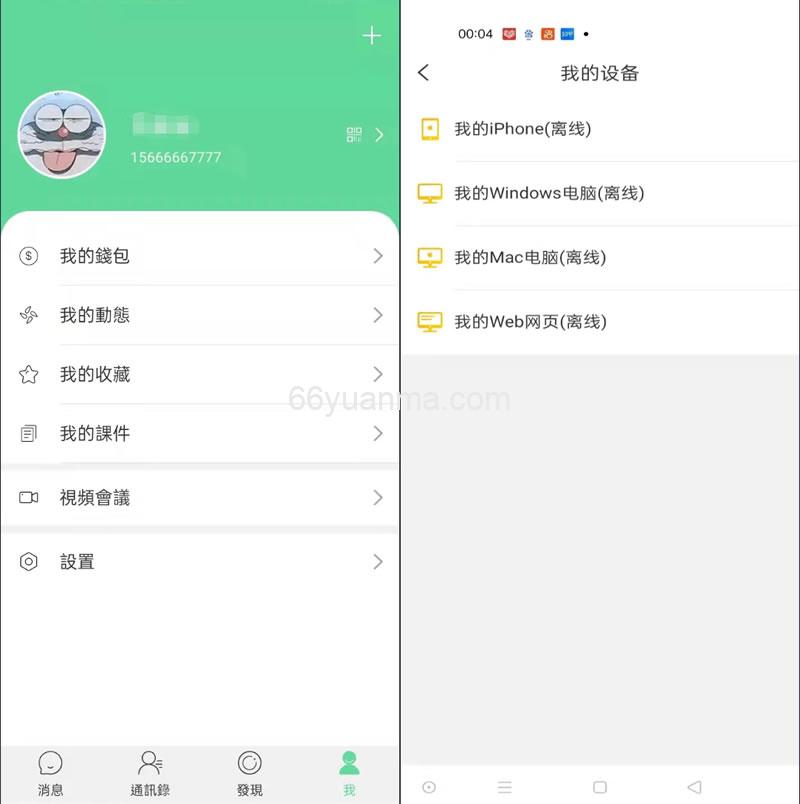The image size is (800, 804).
Task: Tap the profile avatar picture
Action: (62, 135)
